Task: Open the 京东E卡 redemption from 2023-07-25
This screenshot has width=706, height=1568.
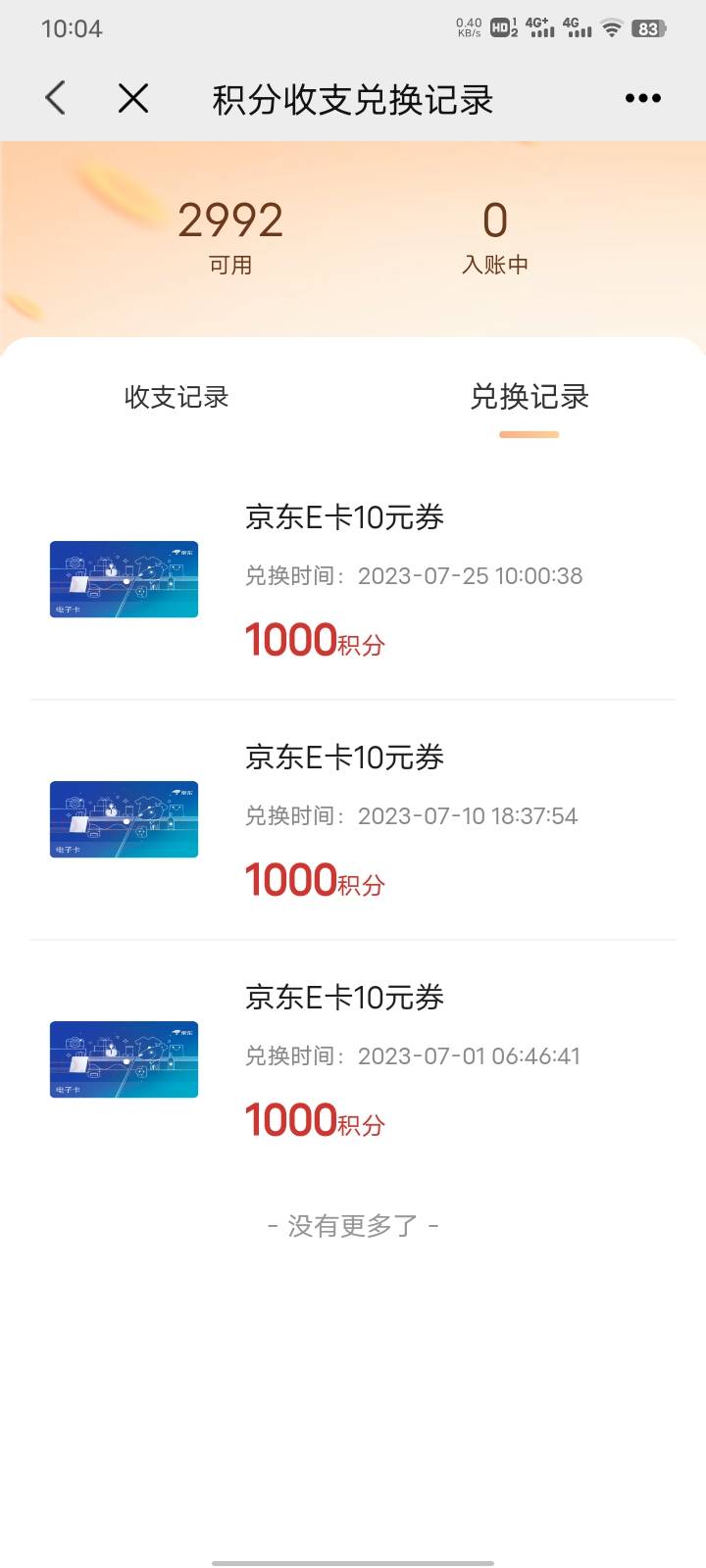Action: (353, 579)
